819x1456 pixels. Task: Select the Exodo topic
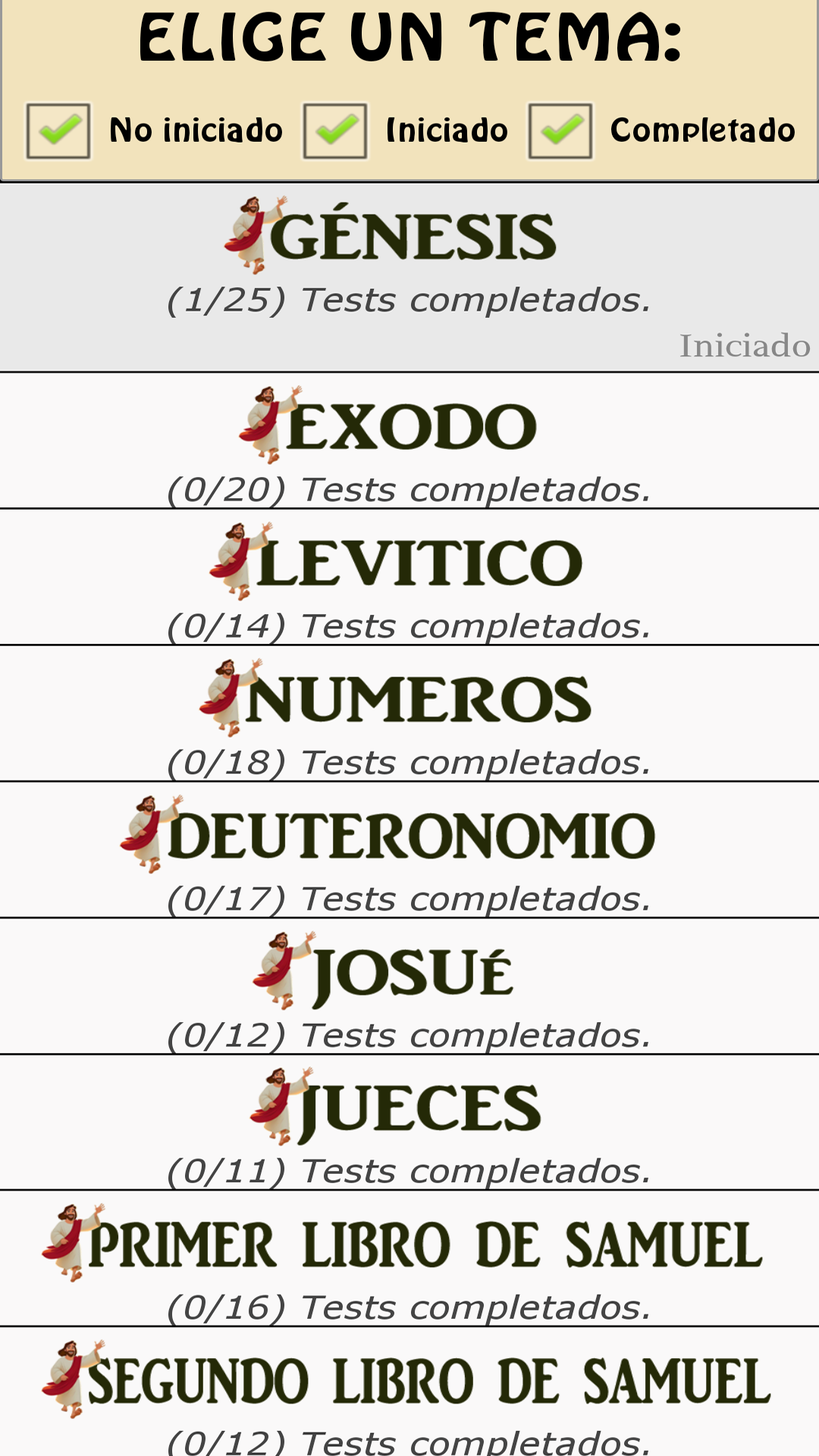(409, 441)
